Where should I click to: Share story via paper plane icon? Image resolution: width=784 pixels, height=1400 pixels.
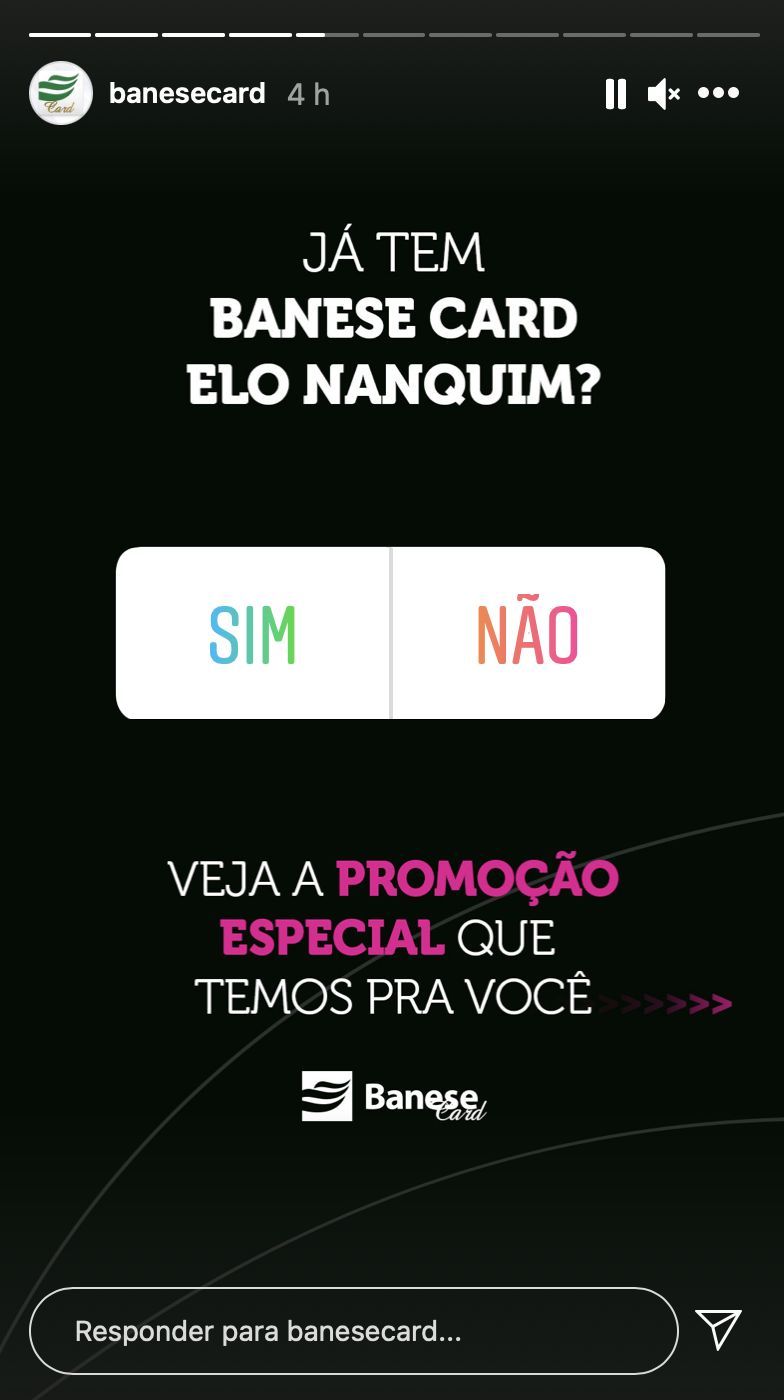pyautogui.click(x=718, y=1330)
